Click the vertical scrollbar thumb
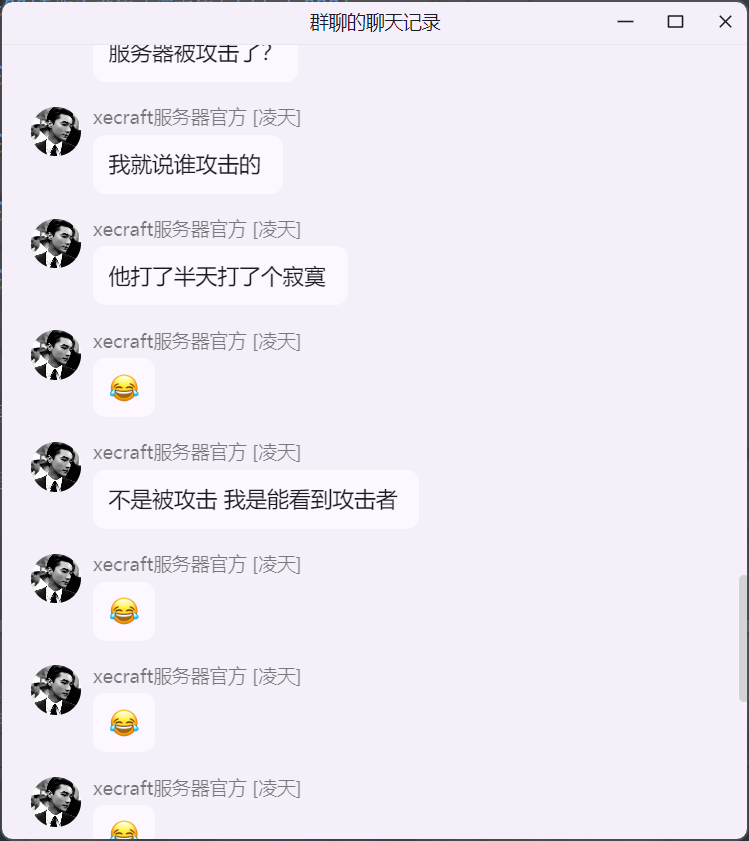The image size is (749, 841). pyautogui.click(x=742, y=639)
